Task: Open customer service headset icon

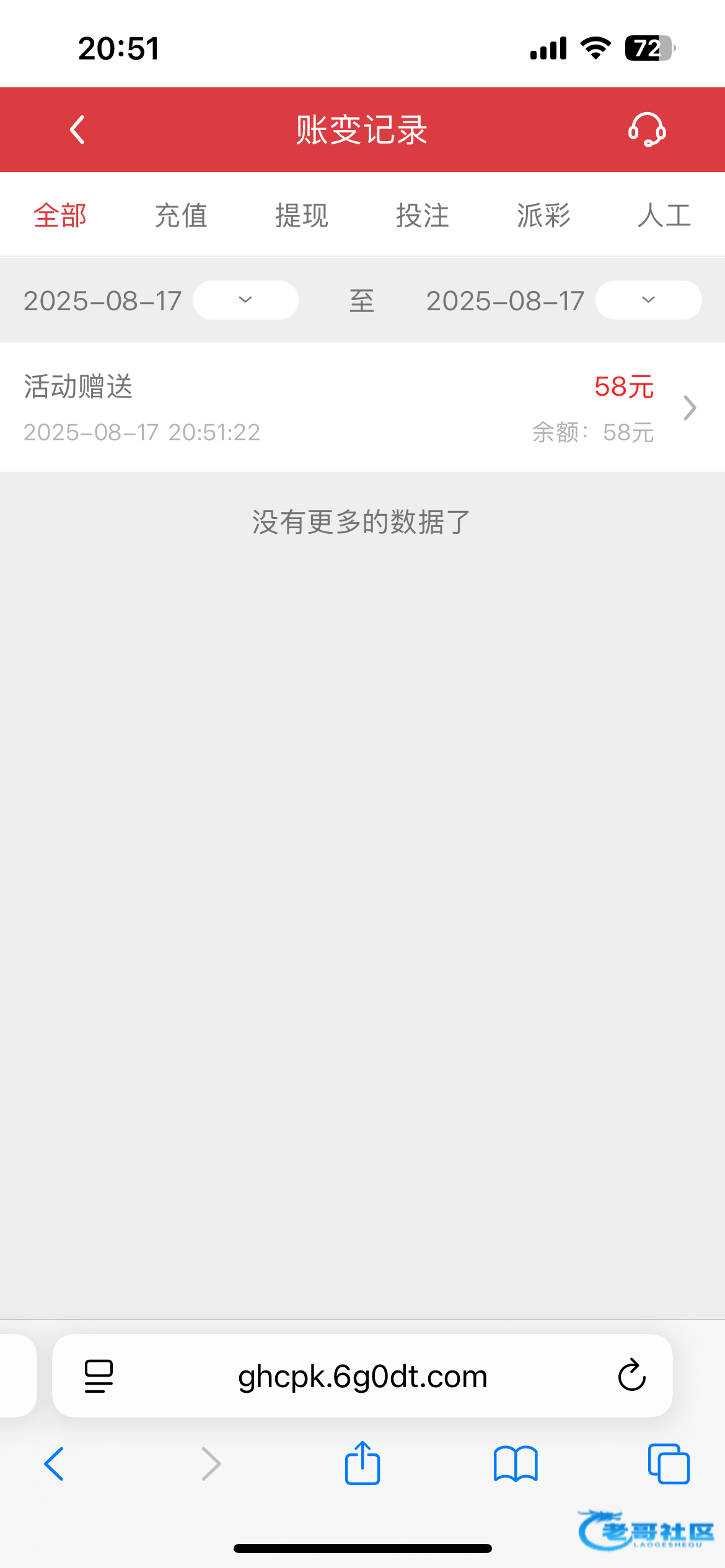Action: [x=646, y=130]
